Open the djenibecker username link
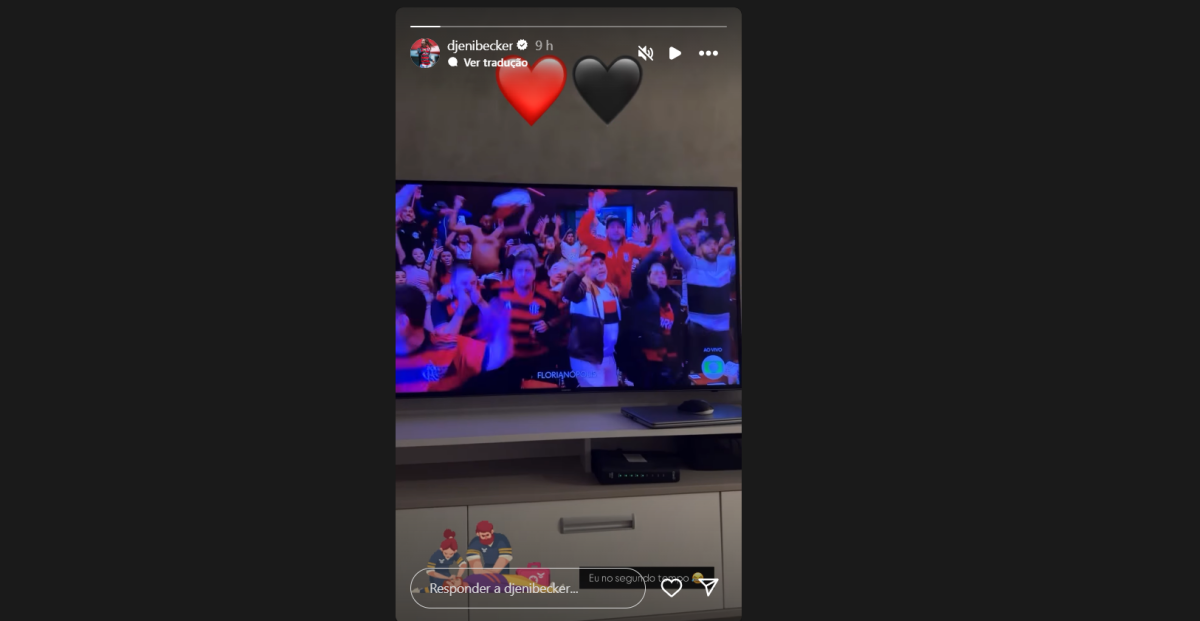 (480, 46)
